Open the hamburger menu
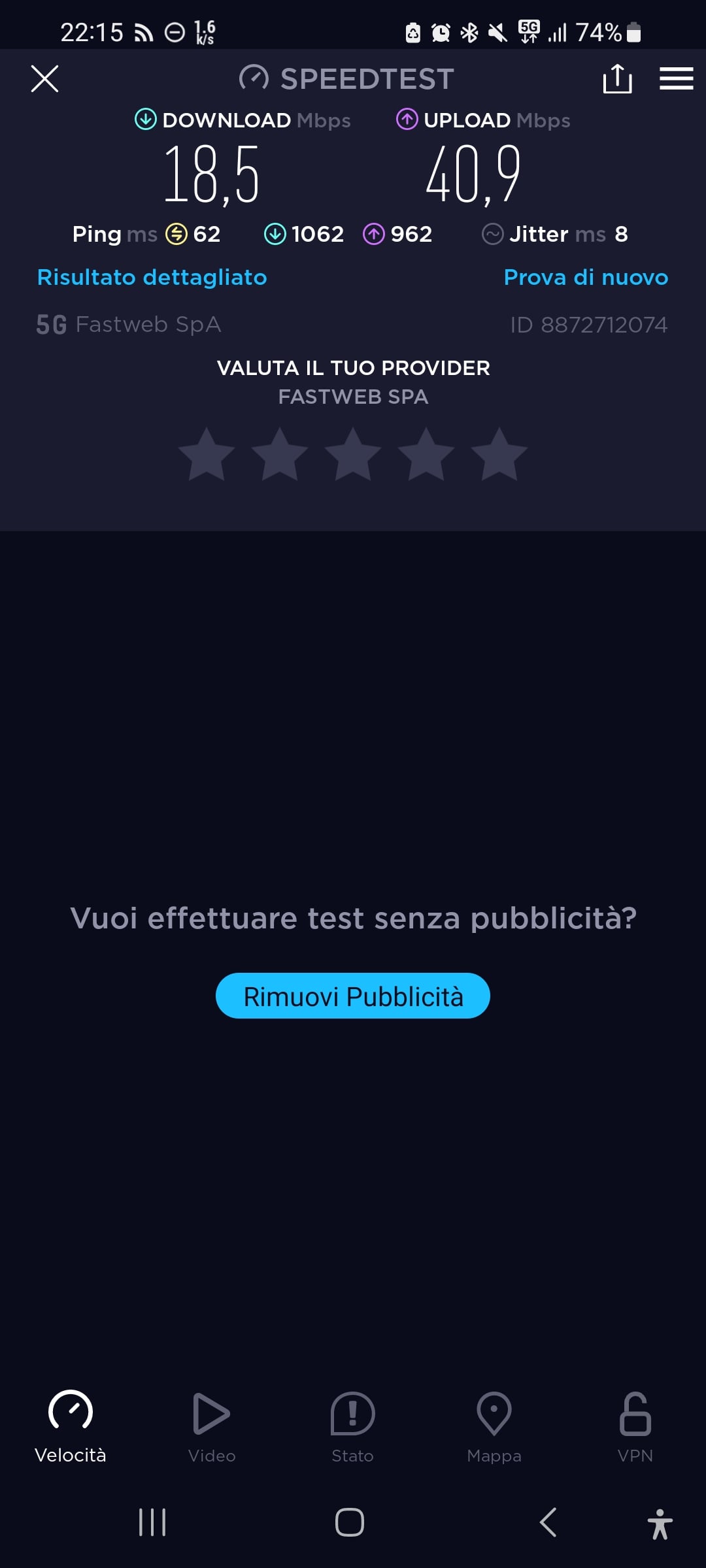 (676, 79)
